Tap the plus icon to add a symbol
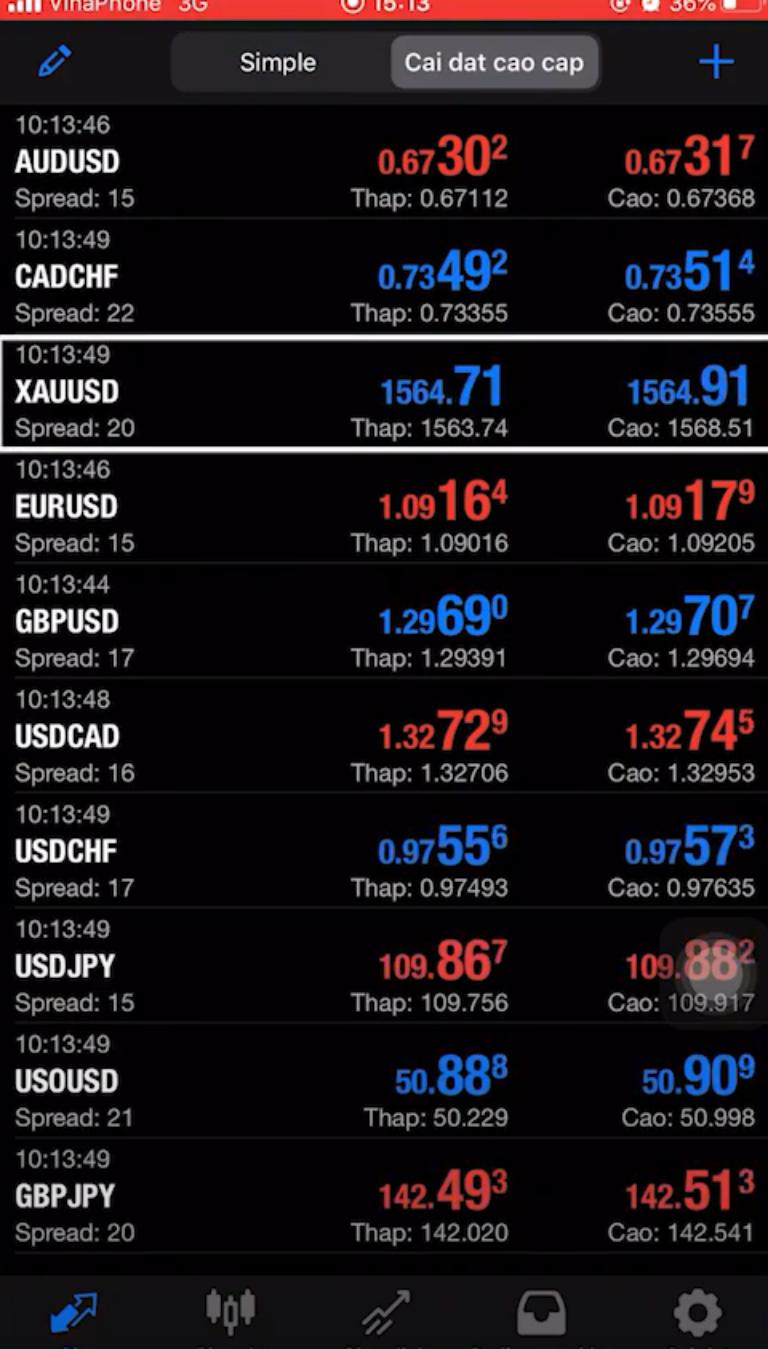This screenshot has width=768, height=1349. pos(716,62)
